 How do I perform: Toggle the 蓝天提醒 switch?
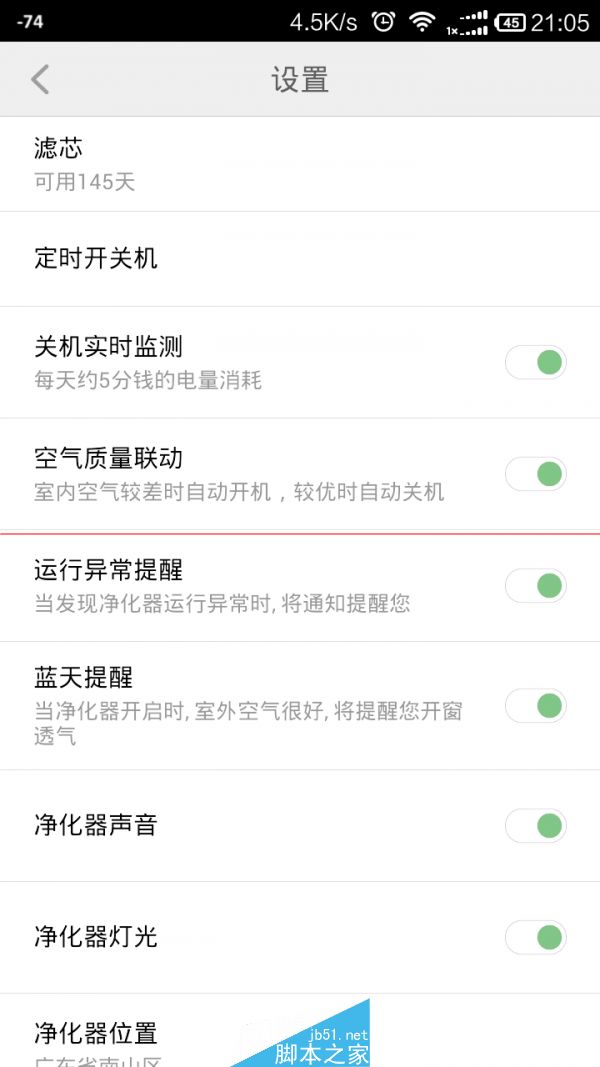tap(536, 705)
